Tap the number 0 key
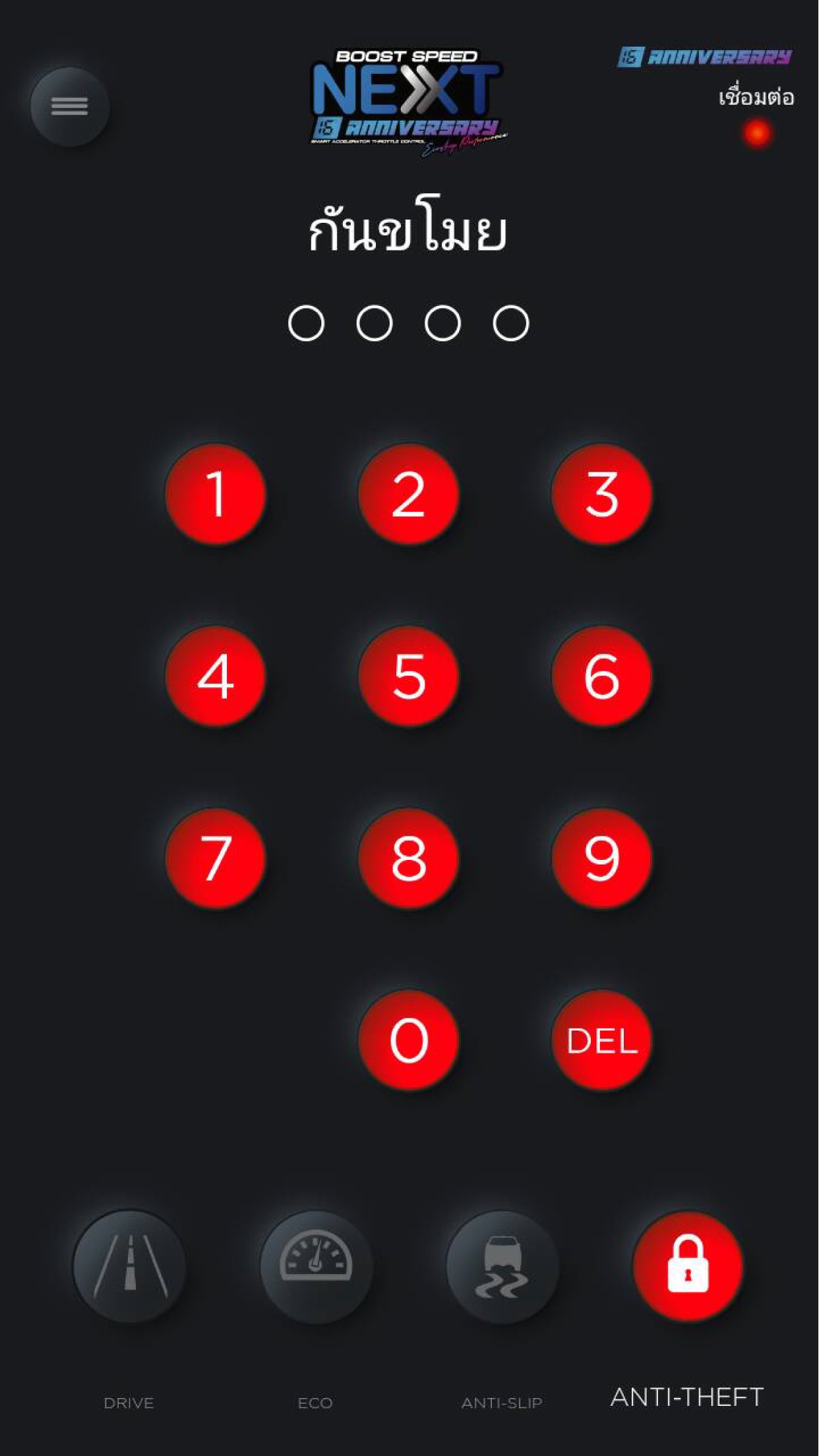 point(409,1040)
